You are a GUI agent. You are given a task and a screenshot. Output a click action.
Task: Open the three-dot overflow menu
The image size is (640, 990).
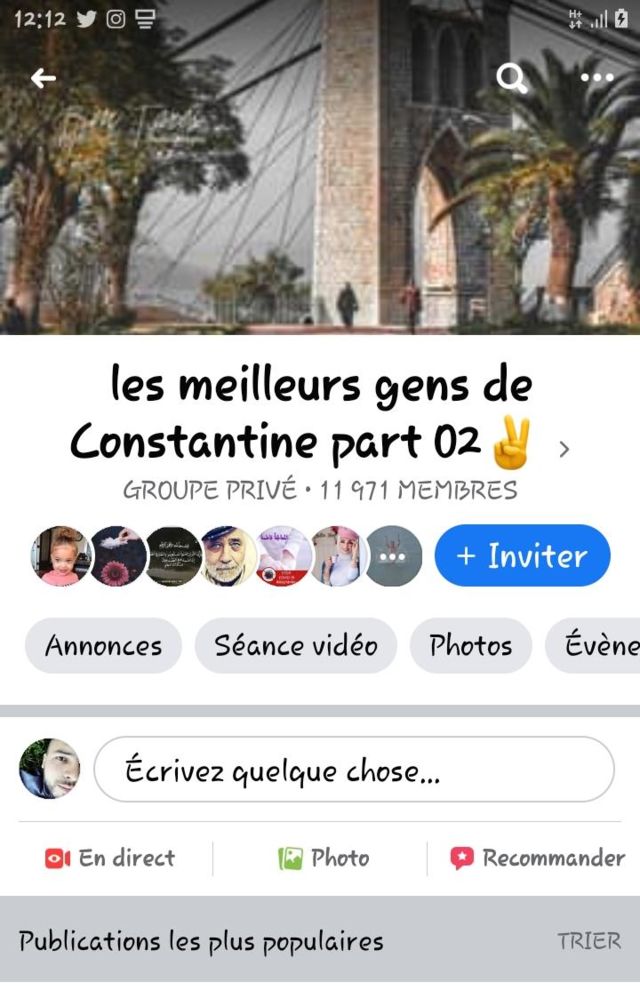pyautogui.click(x=597, y=78)
